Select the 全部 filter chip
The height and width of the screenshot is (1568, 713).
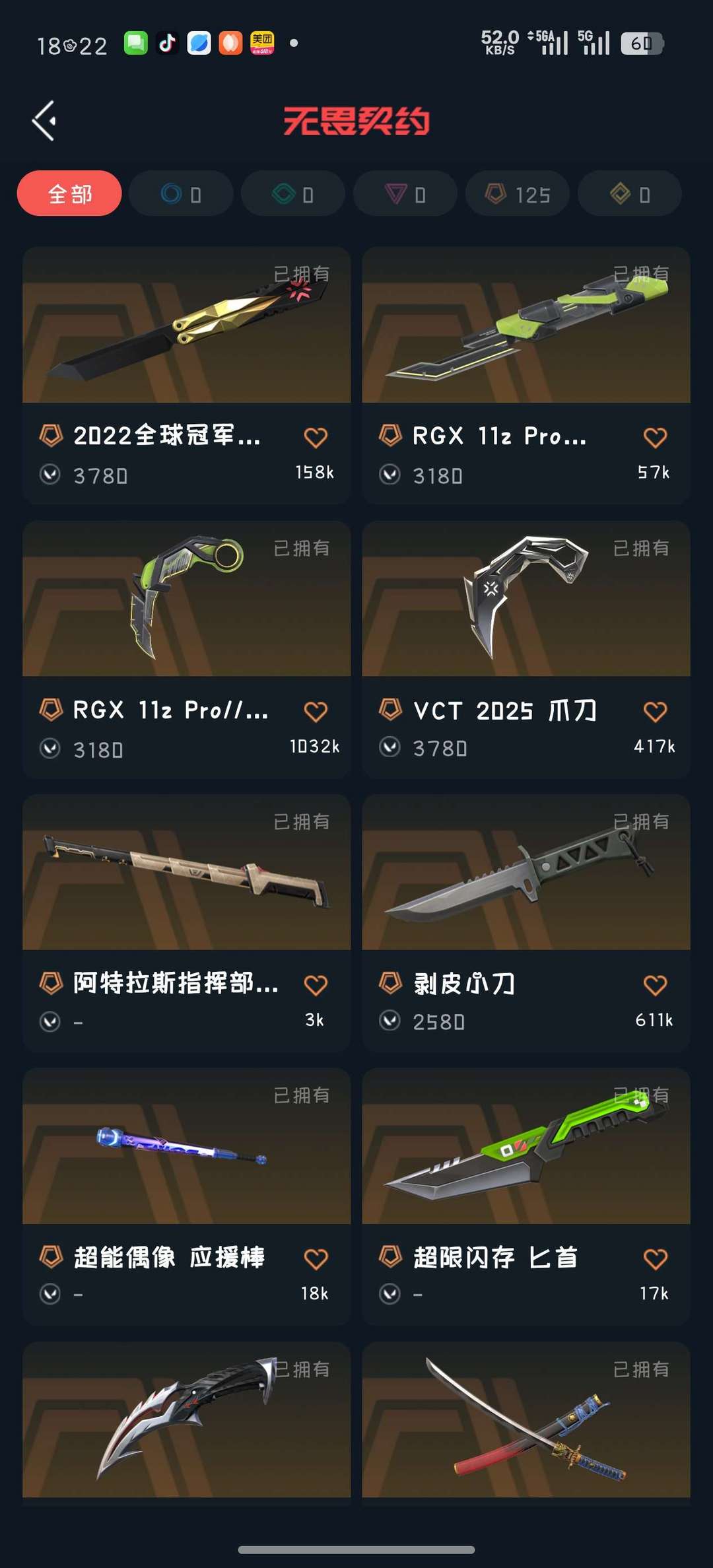click(x=69, y=193)
